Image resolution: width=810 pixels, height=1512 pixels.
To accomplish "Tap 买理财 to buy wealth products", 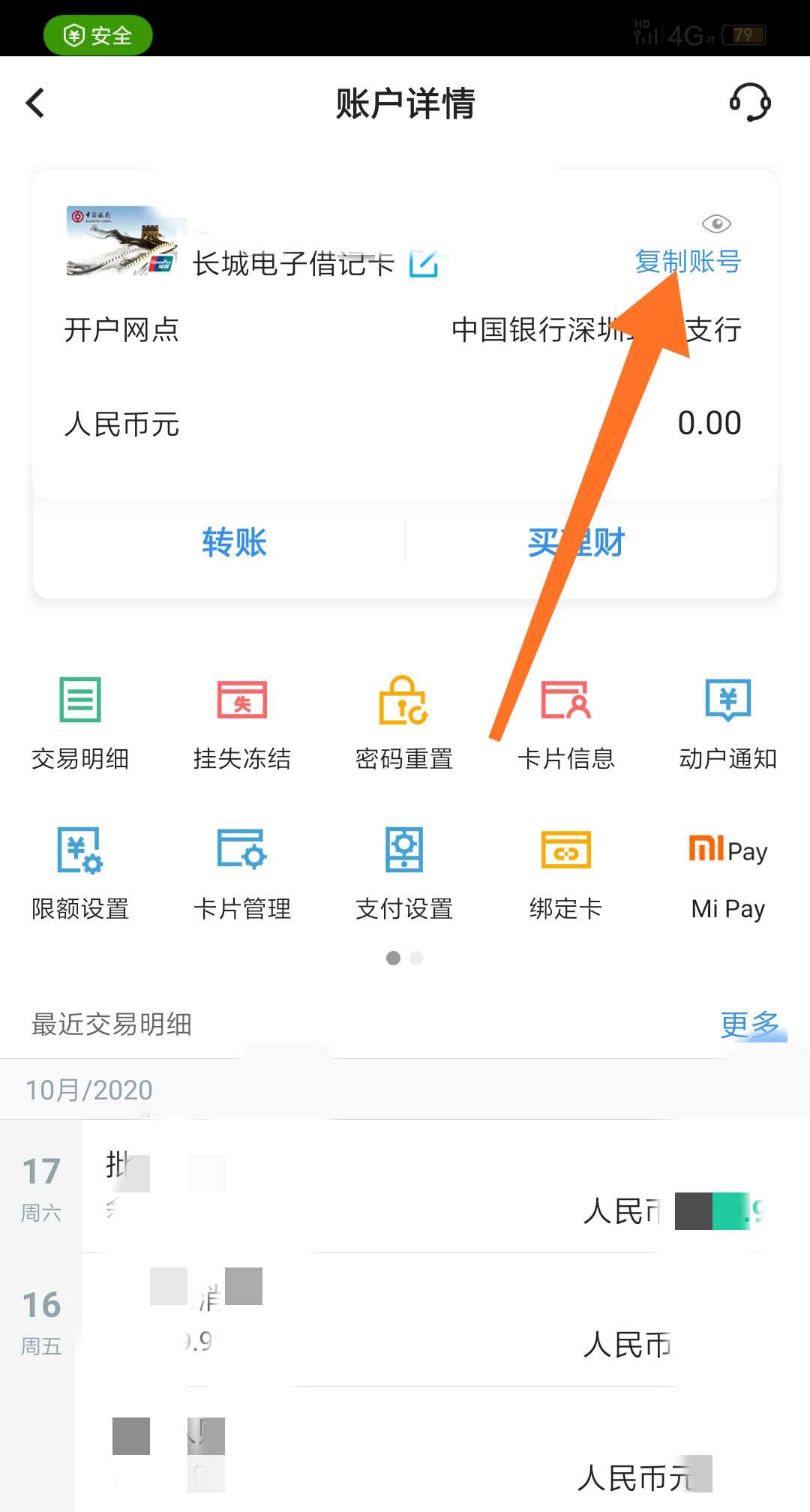I will [x=576, y=541].
